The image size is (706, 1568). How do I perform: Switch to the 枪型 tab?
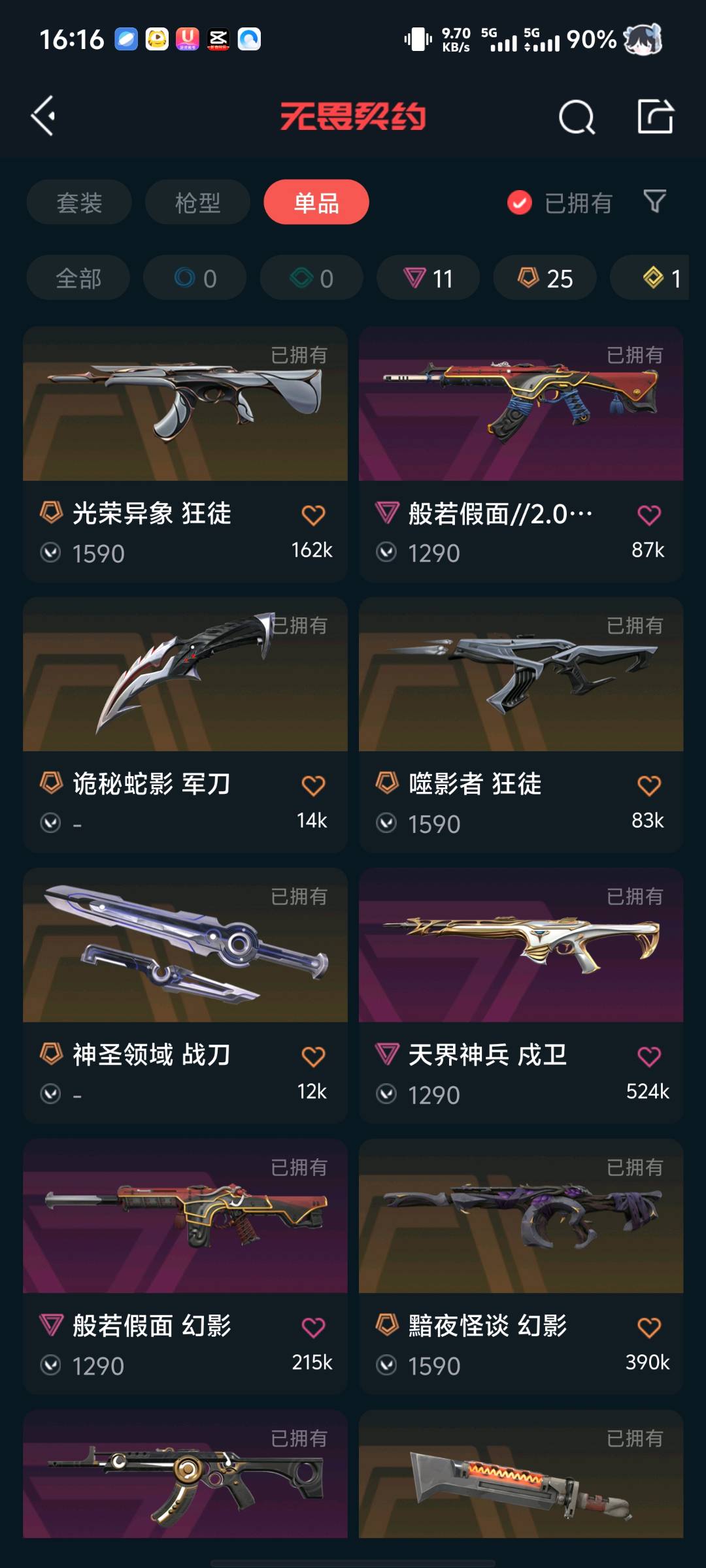tap(197, 203)
